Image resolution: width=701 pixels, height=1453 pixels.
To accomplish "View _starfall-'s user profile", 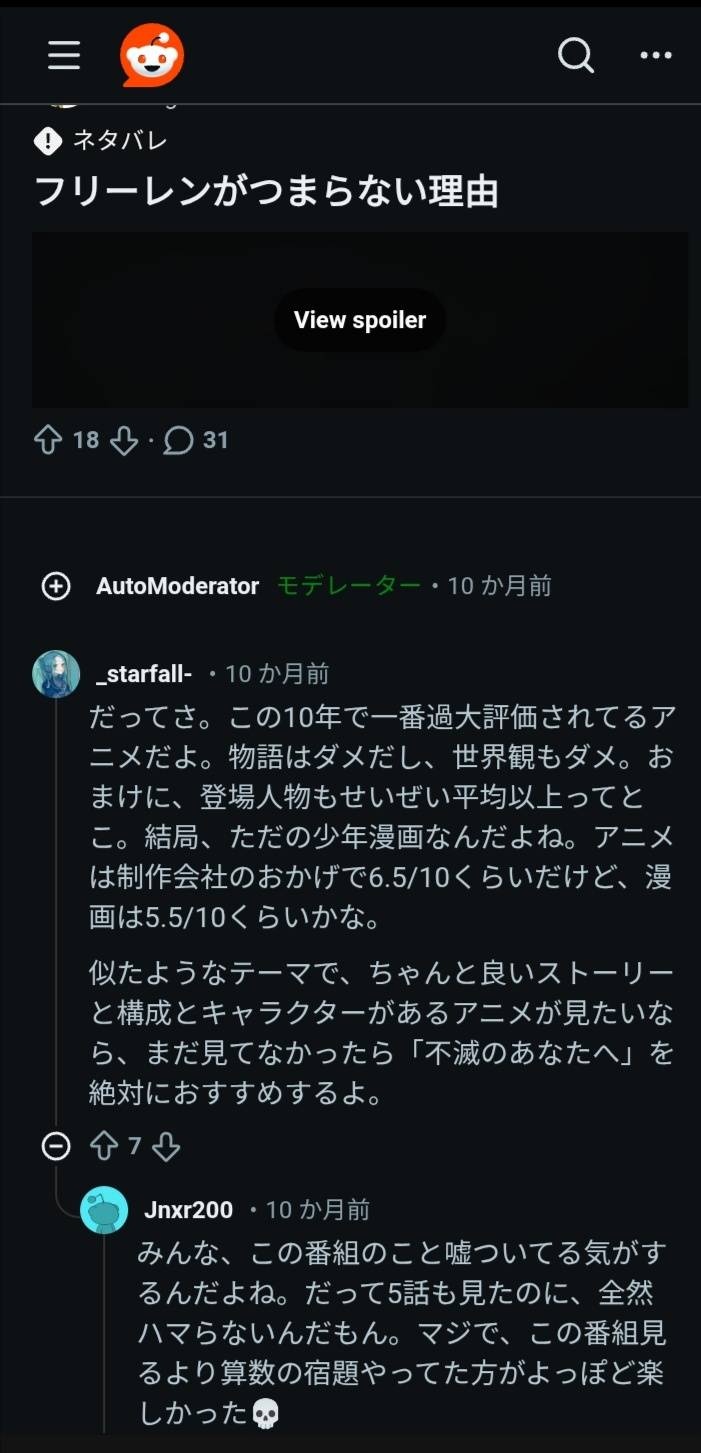I will tap(144, 674).
